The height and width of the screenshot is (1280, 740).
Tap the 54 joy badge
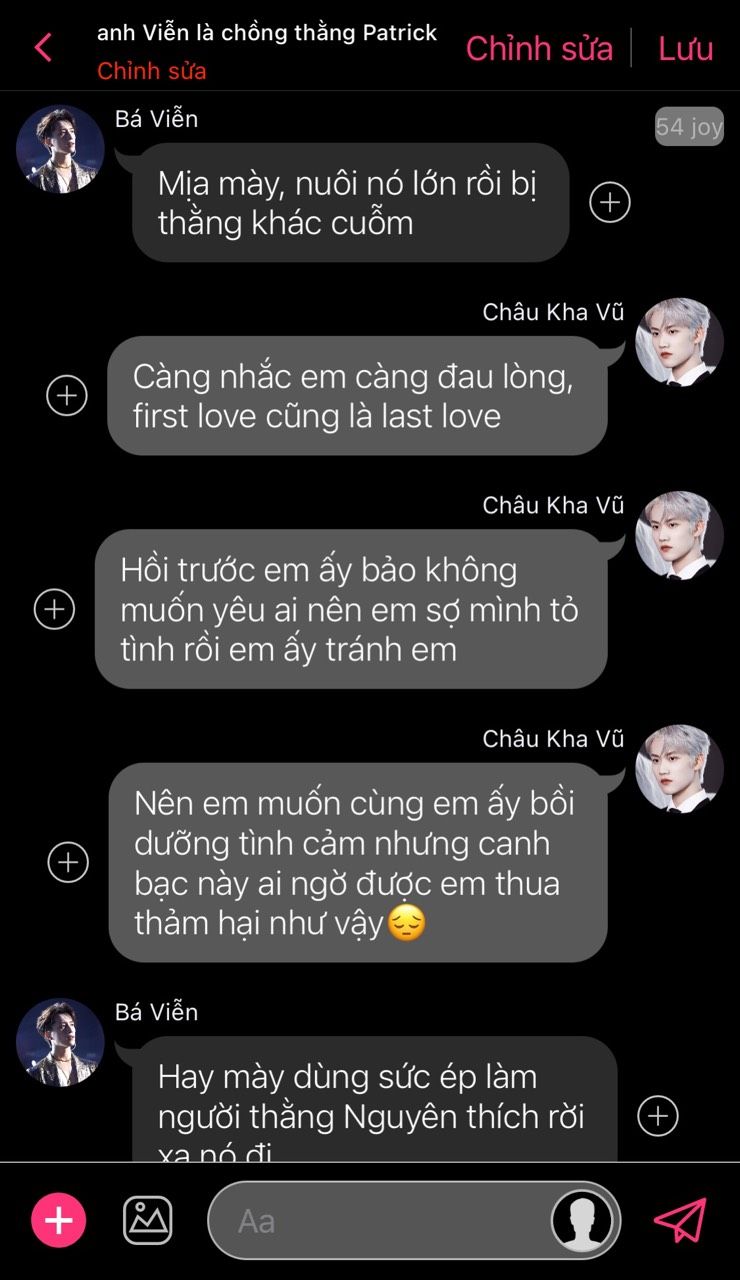[689, 127]
